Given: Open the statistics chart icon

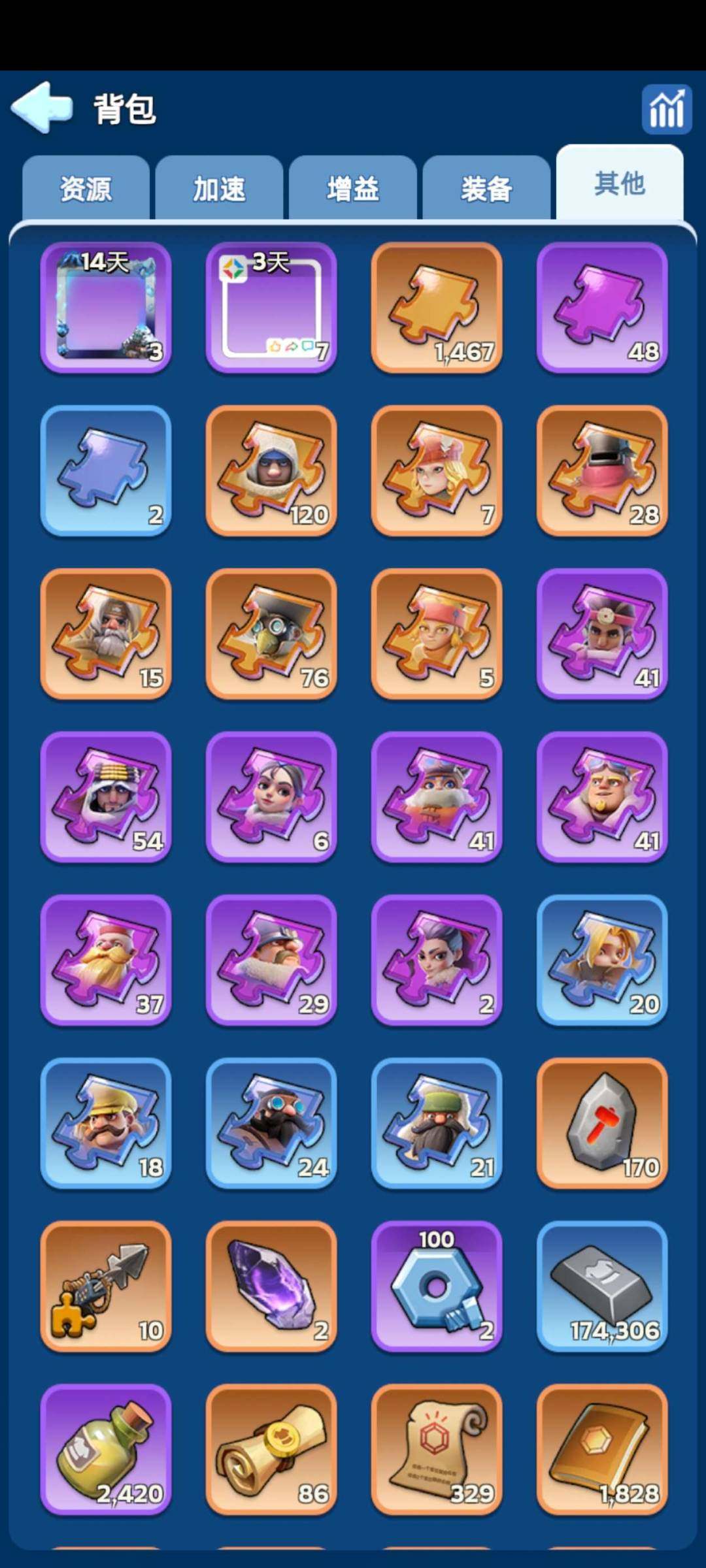Looking at the screenshot, I should pyautogui.click(x=666, y=110).
